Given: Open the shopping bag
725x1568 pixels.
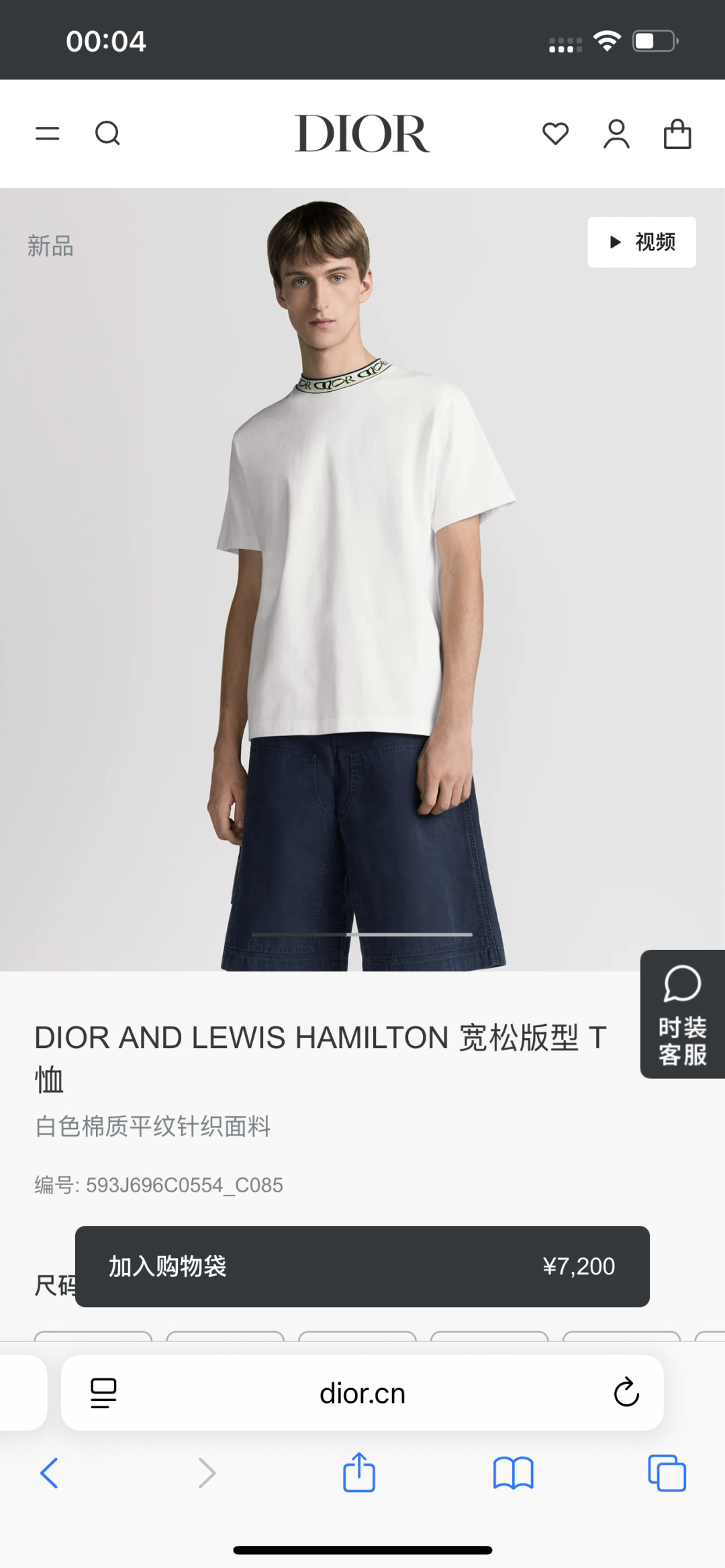Looking at the screenshot, I should point(677,134).
